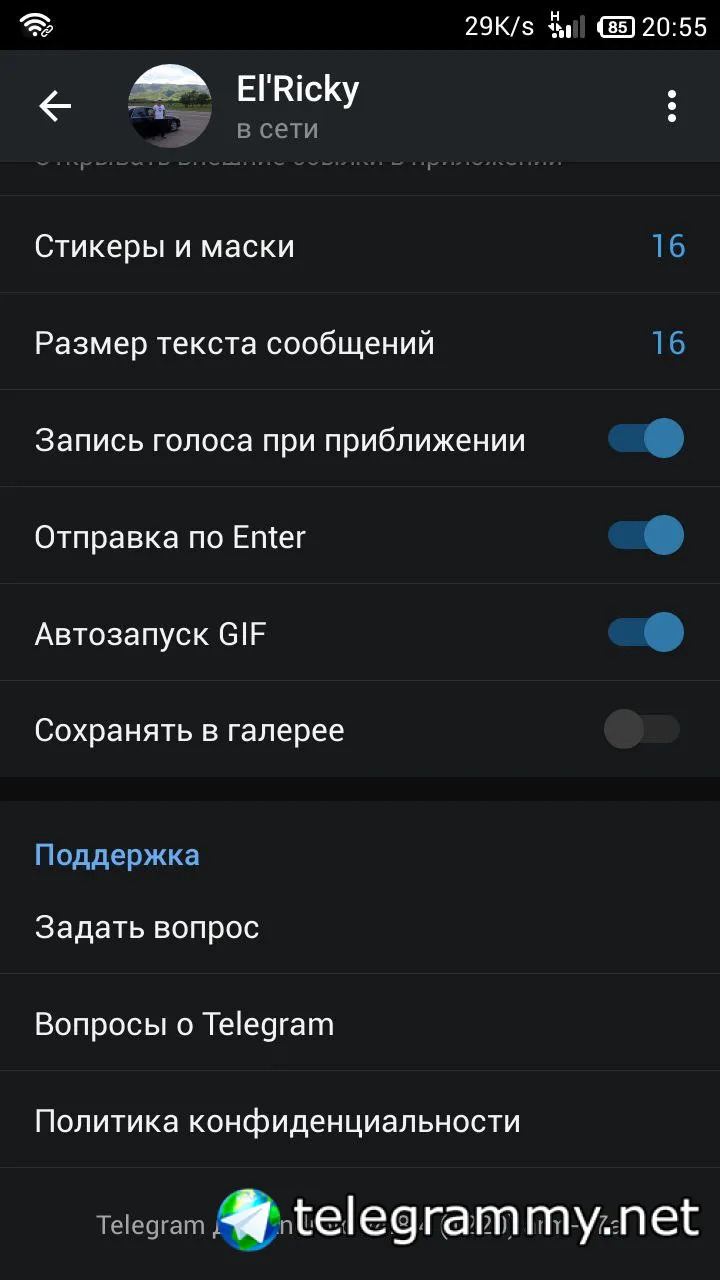Enable Сохранять в галерее
The image size is (720, 1280).
642,730
